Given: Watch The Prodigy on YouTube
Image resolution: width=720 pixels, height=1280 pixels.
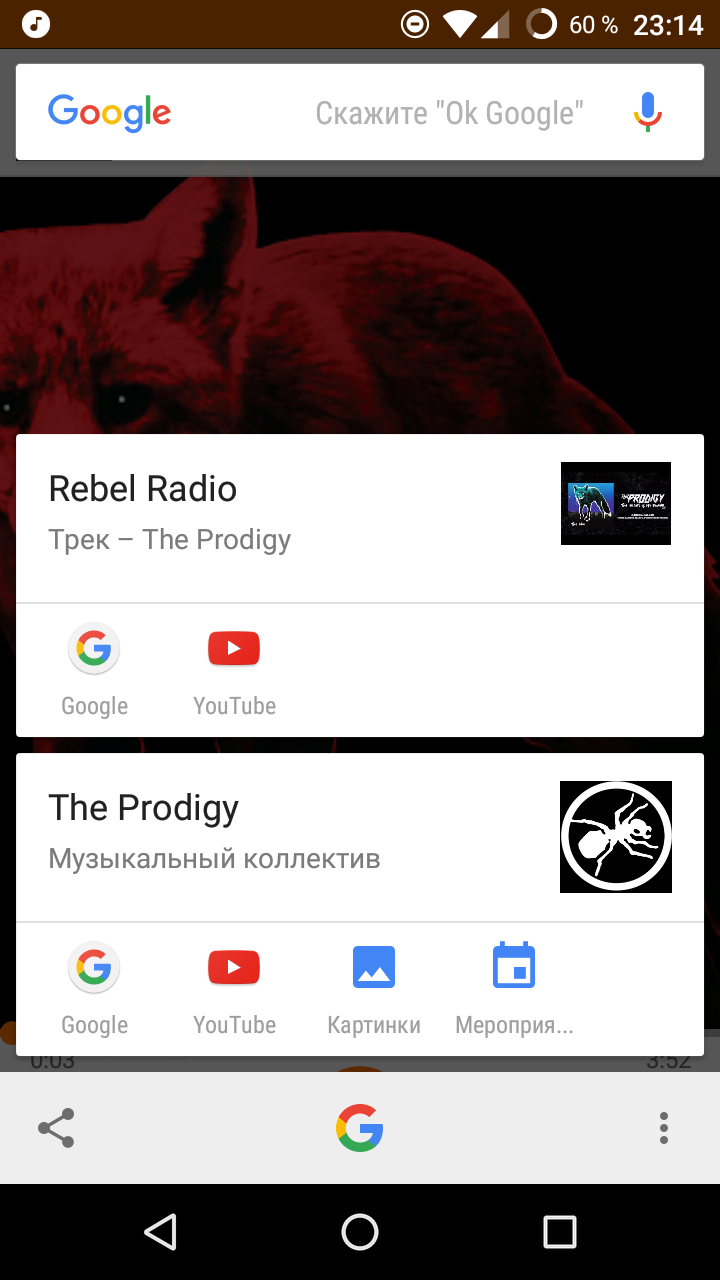Looking at the screenshot, I should [234, 987].
